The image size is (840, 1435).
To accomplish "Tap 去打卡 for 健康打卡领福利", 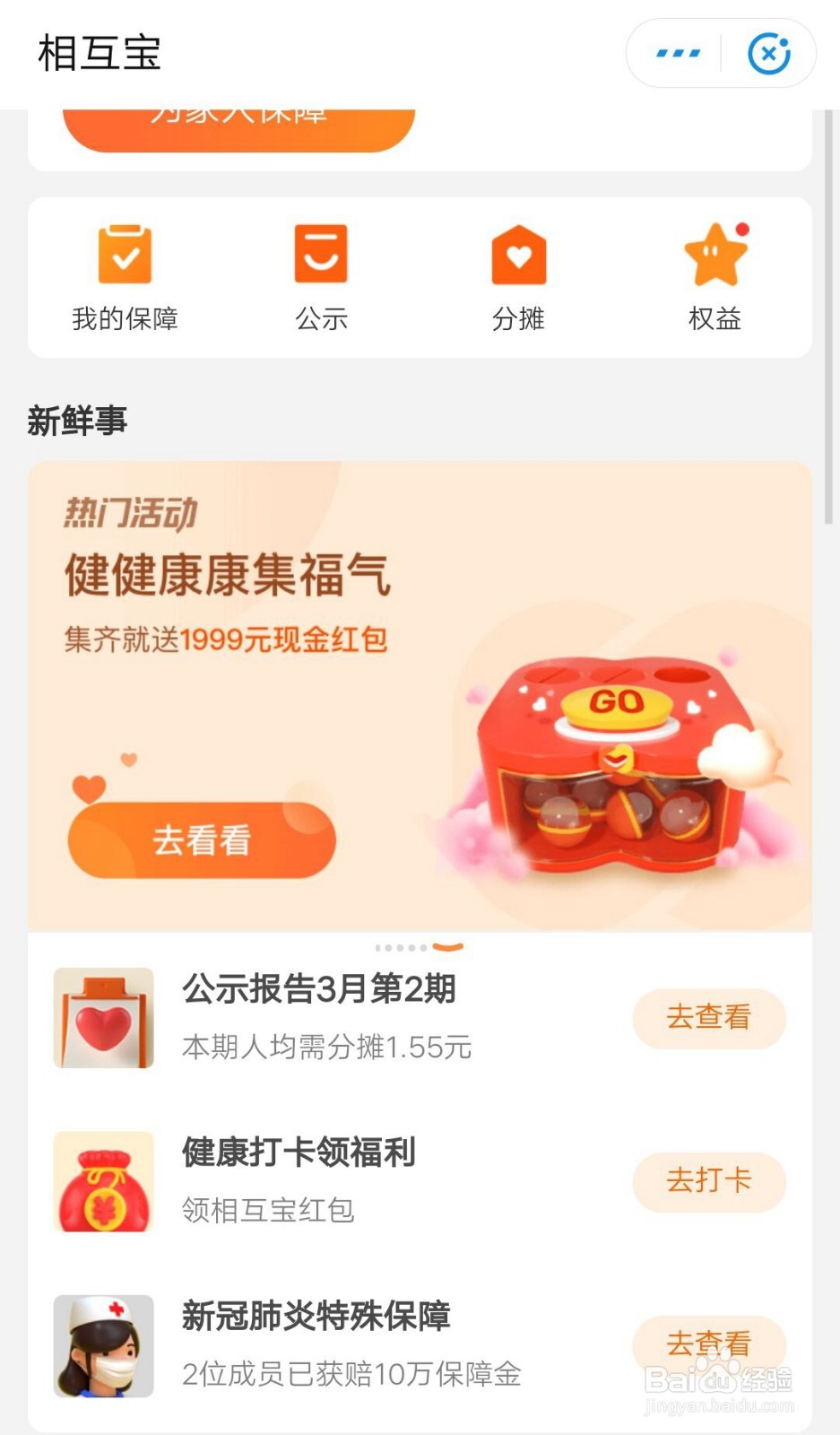I will click(709, 1182).
